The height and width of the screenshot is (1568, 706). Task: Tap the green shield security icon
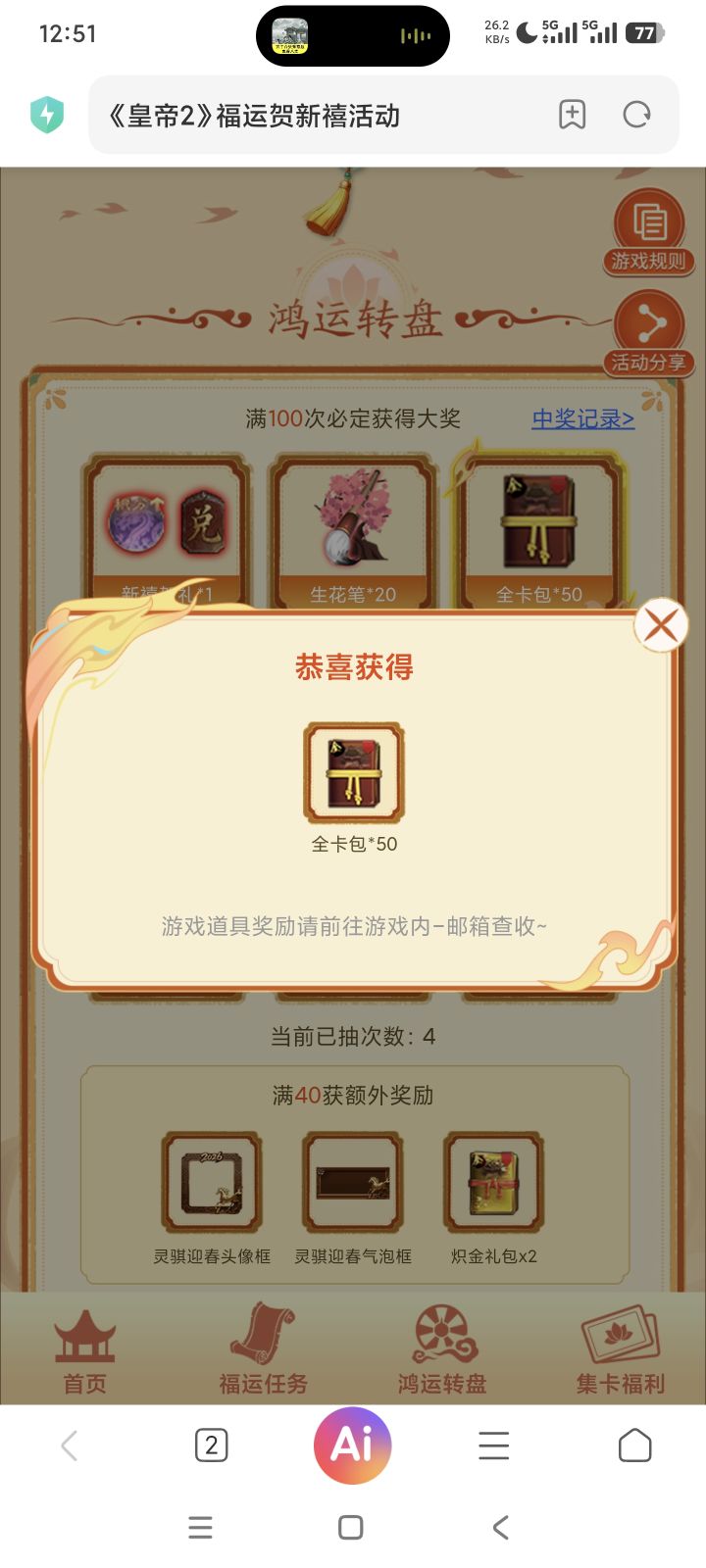[x=45, y=114]
